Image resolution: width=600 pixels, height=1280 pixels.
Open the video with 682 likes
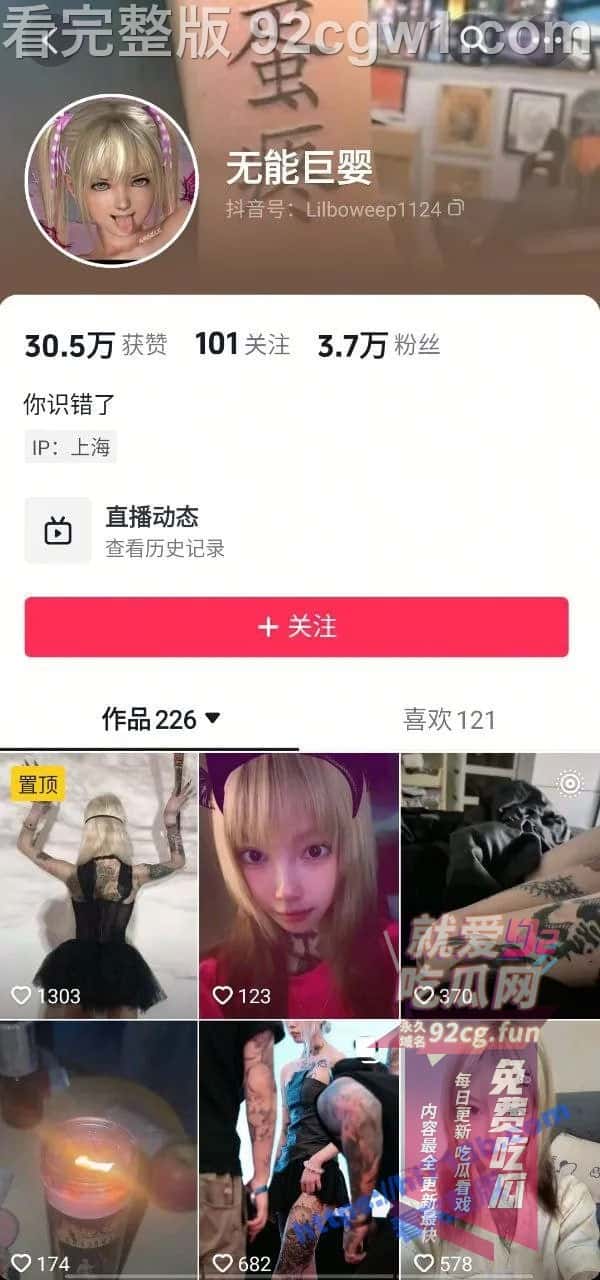coord(298,1150)
